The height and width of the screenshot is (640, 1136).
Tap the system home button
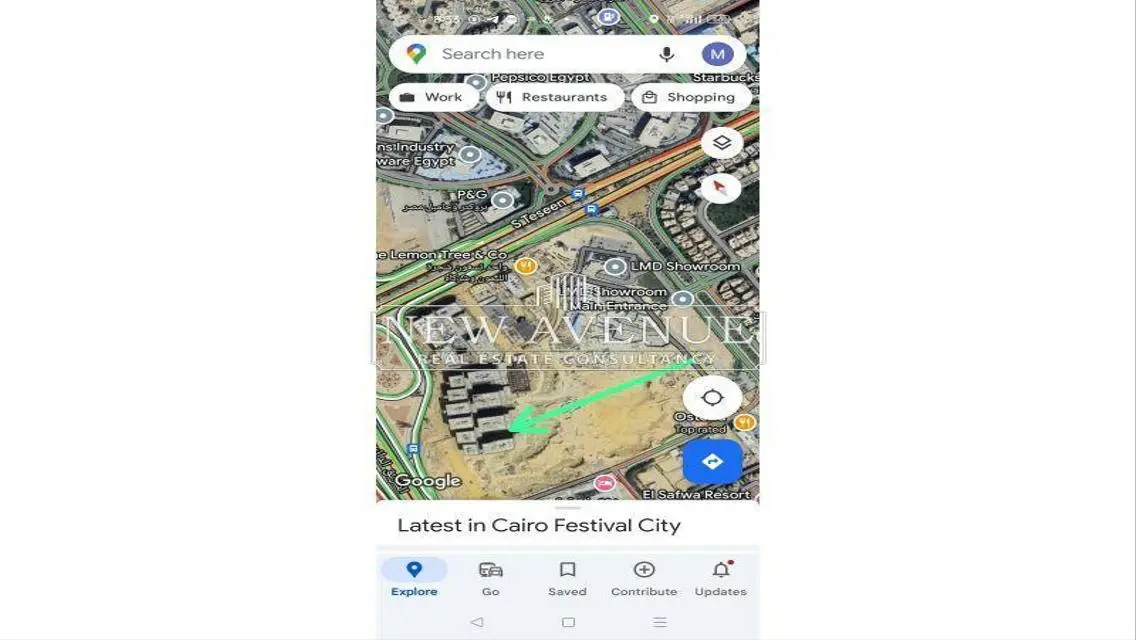pyautogui.click(x=568, y=622)
